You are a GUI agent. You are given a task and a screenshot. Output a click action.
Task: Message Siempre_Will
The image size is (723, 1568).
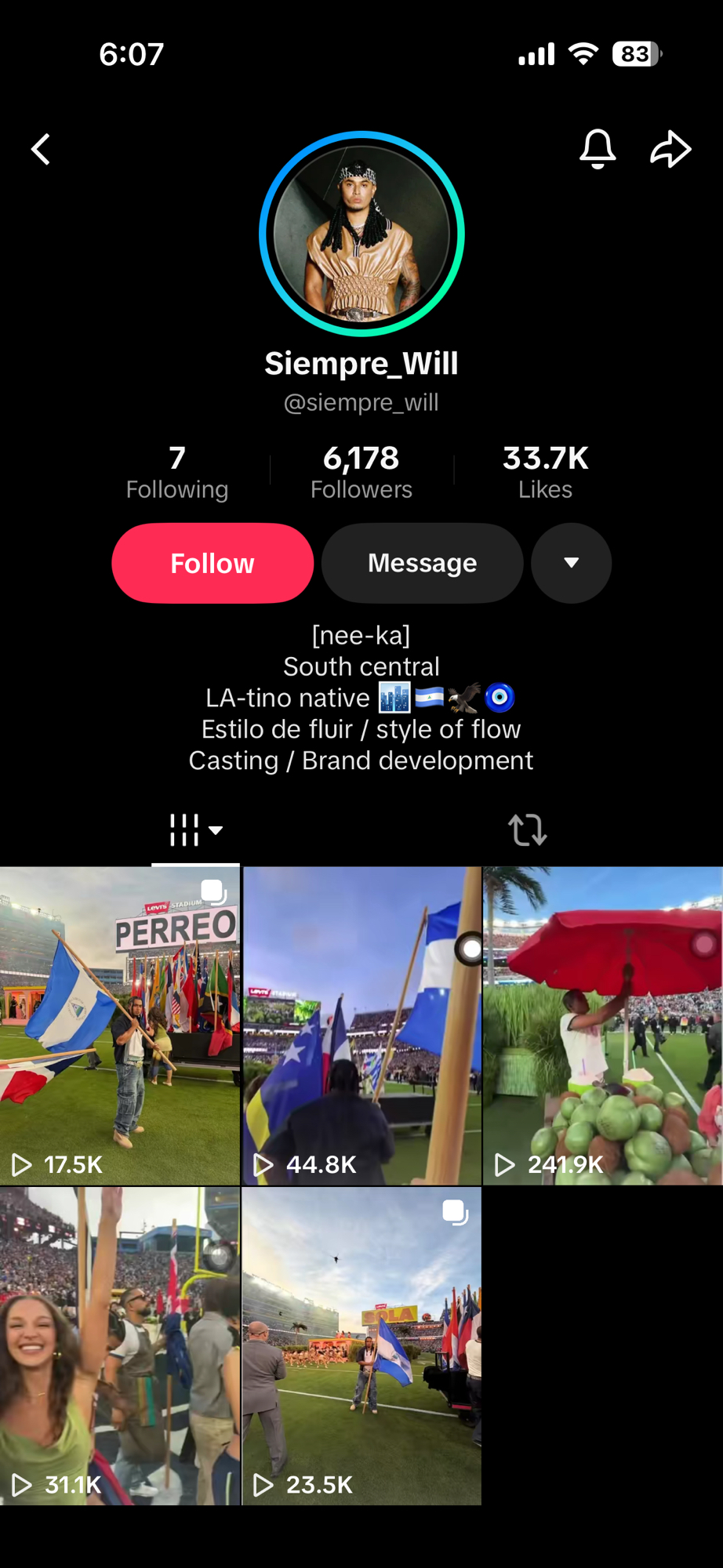[x=423, y=563]
